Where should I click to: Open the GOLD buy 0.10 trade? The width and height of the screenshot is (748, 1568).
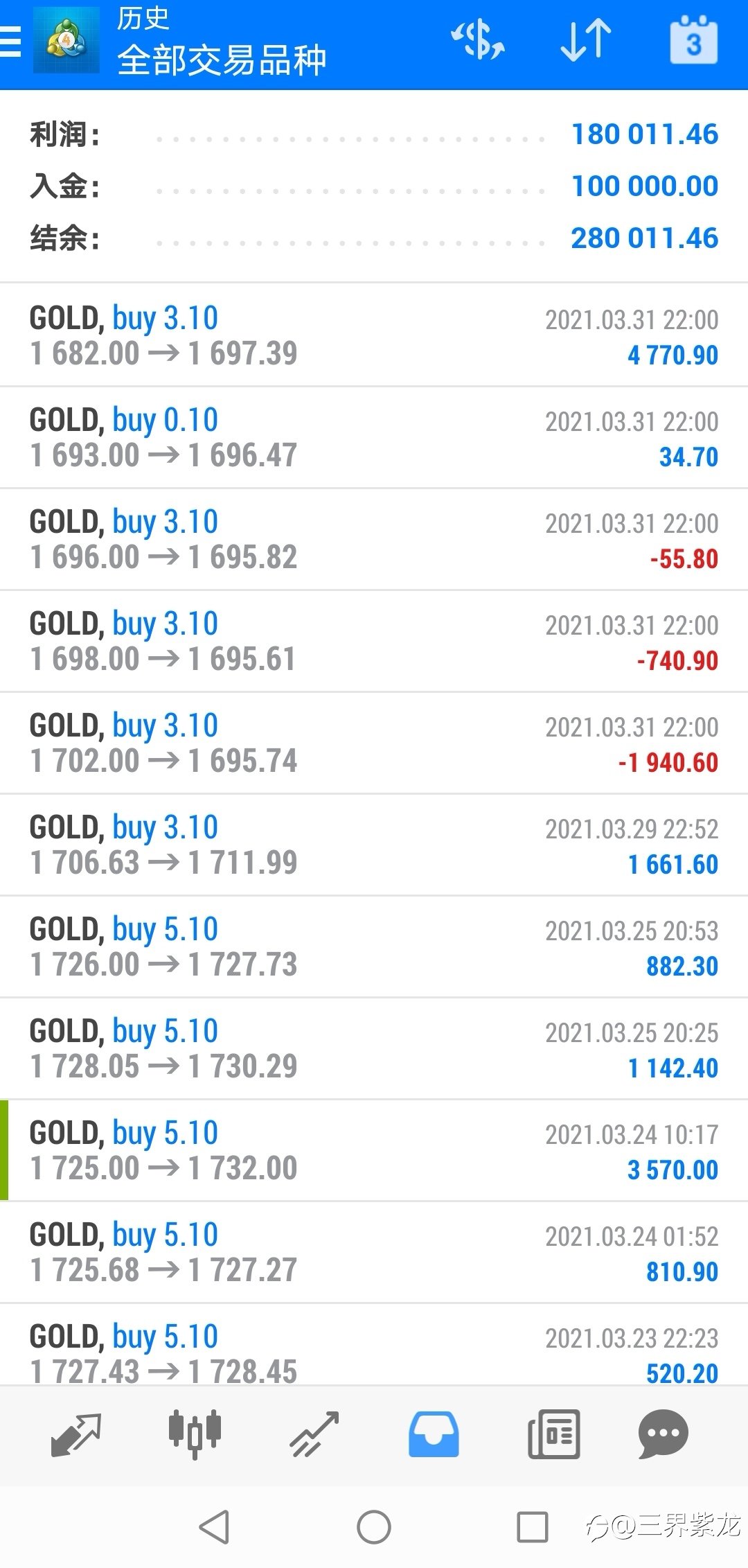[374, 437]
